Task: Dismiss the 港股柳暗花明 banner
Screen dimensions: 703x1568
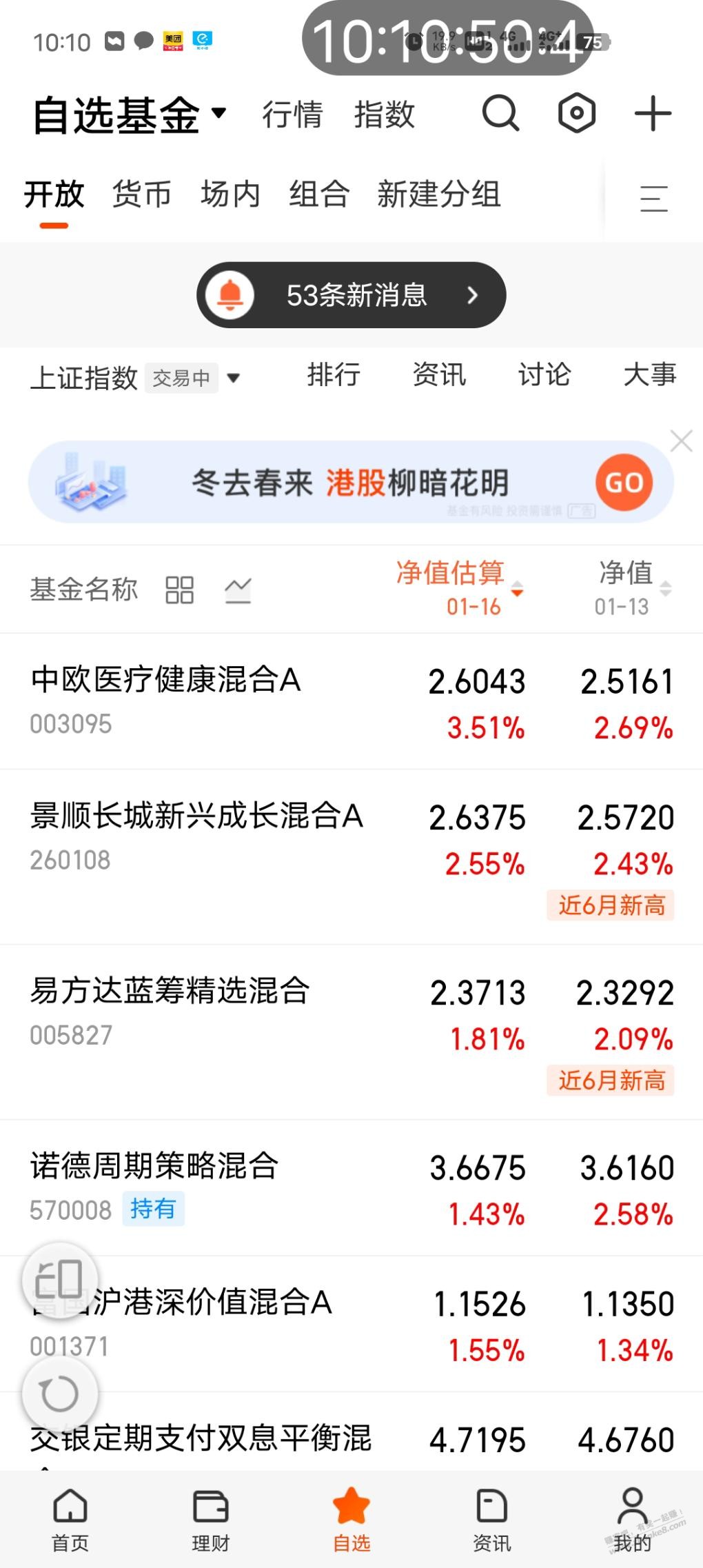Action: pos(681,441)
